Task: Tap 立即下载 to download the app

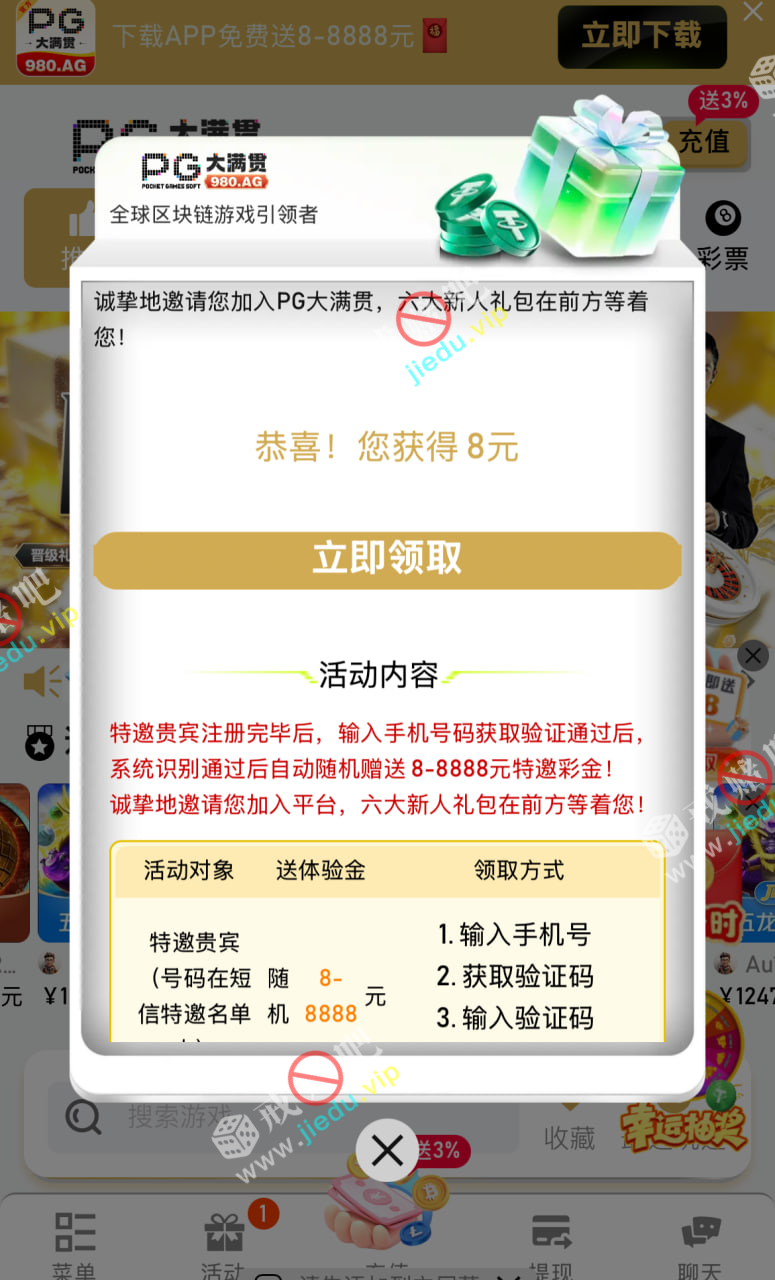Action: (x=641, y=36)
